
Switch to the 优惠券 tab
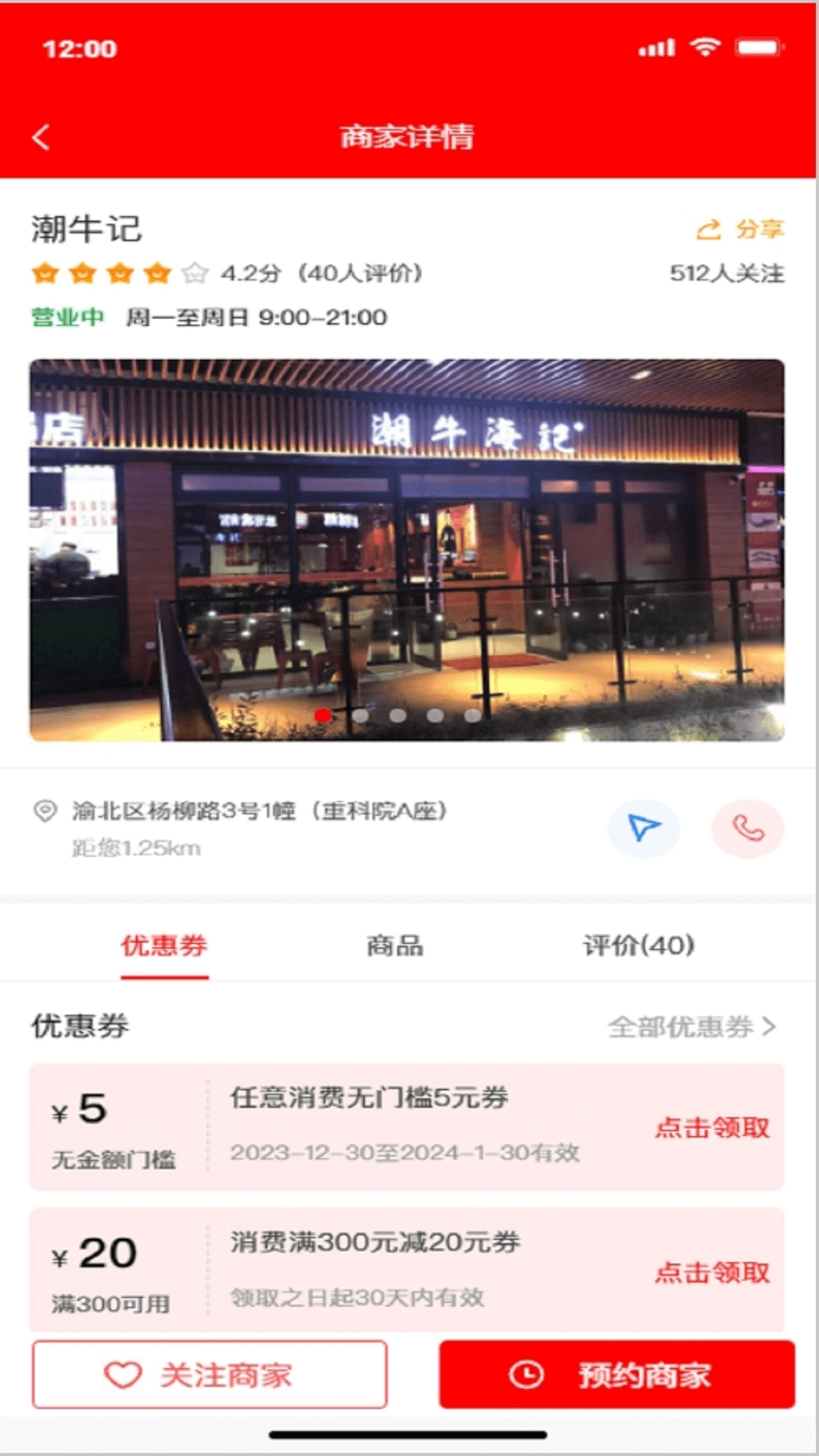pos(165,946)
